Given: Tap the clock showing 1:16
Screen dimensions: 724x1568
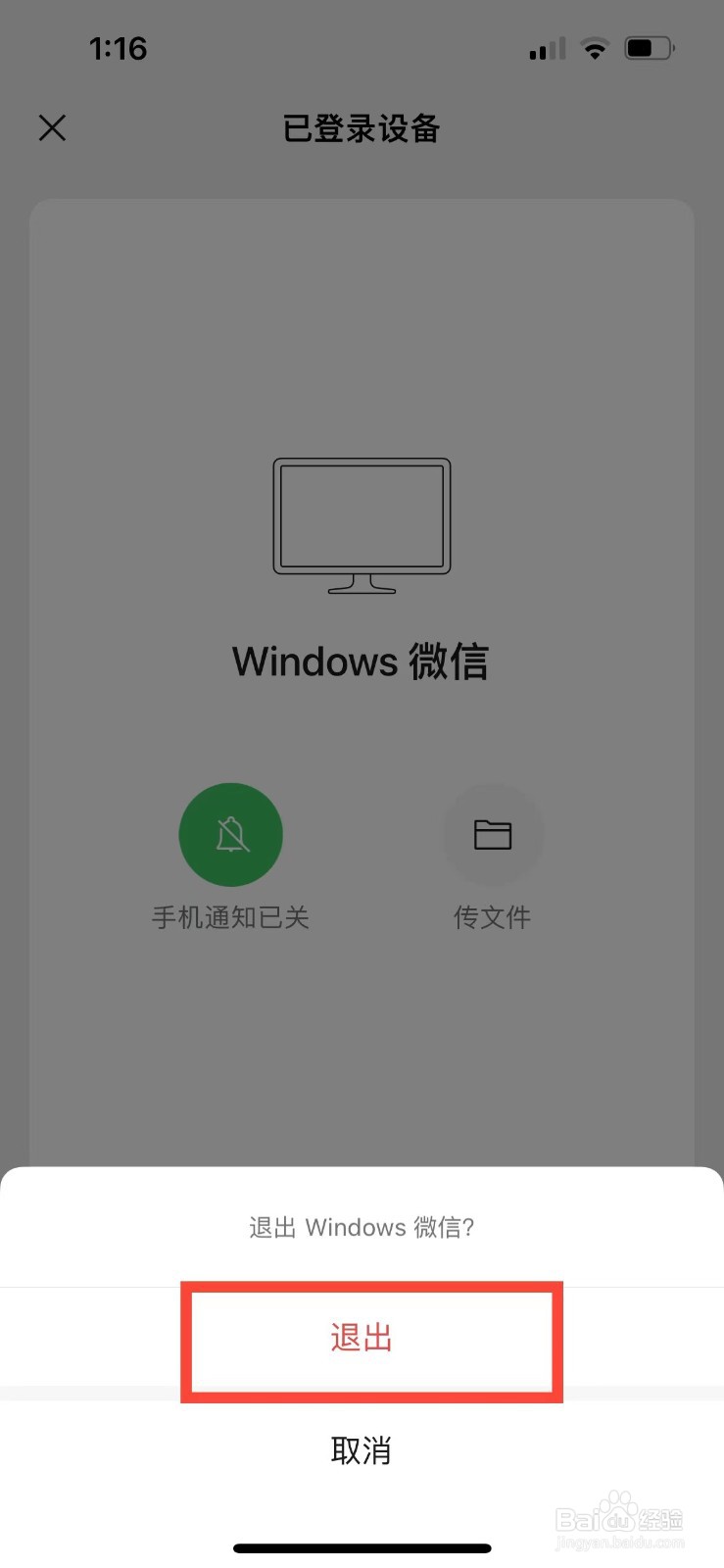Looking at the screenshot, I should (119, 47).
